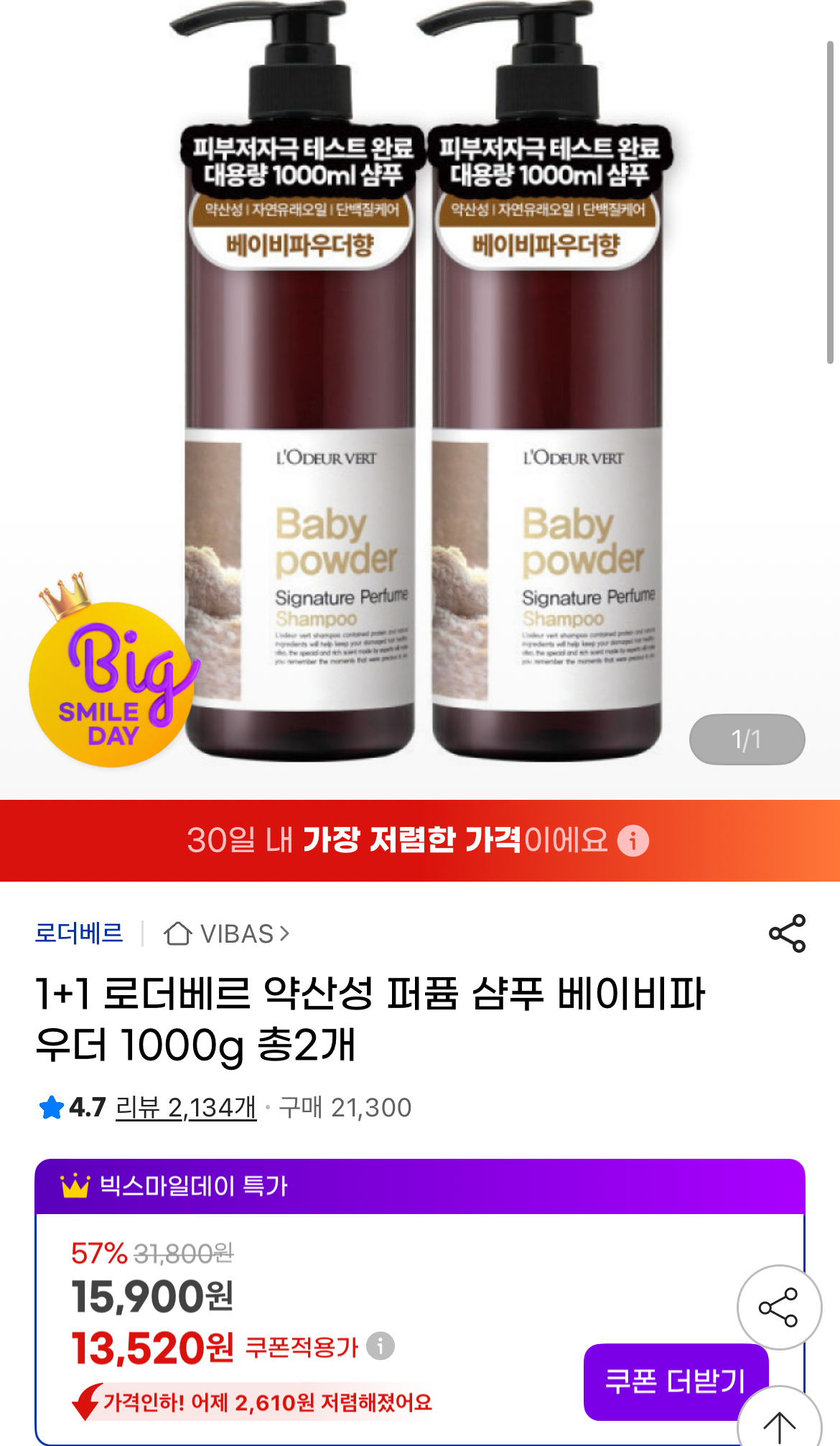840x1446 pixels.
Task: Open the lowest-price banner info icon
Action: tap(633, 841)
